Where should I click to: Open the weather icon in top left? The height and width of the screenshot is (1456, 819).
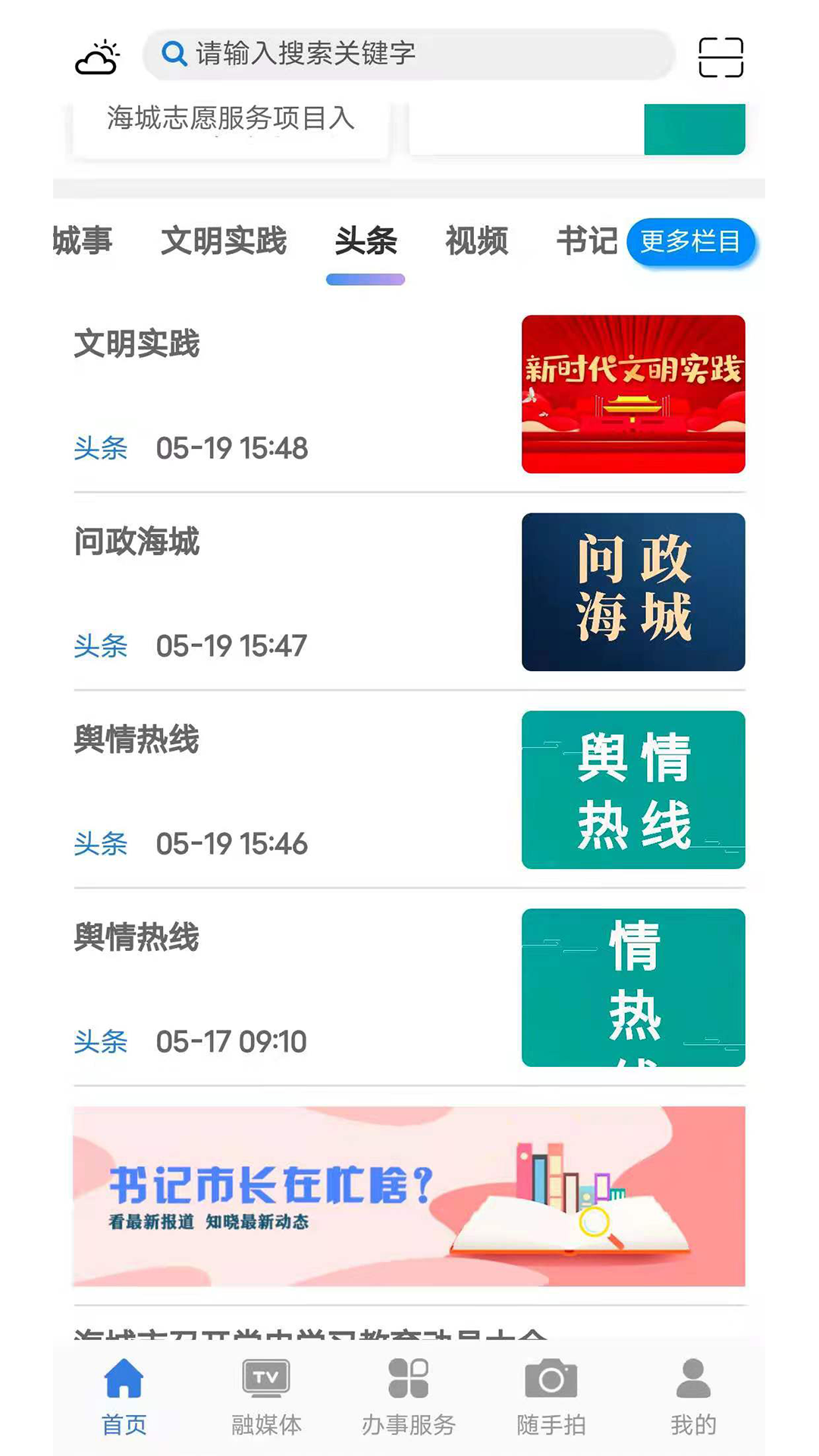[x=98, y=57]
